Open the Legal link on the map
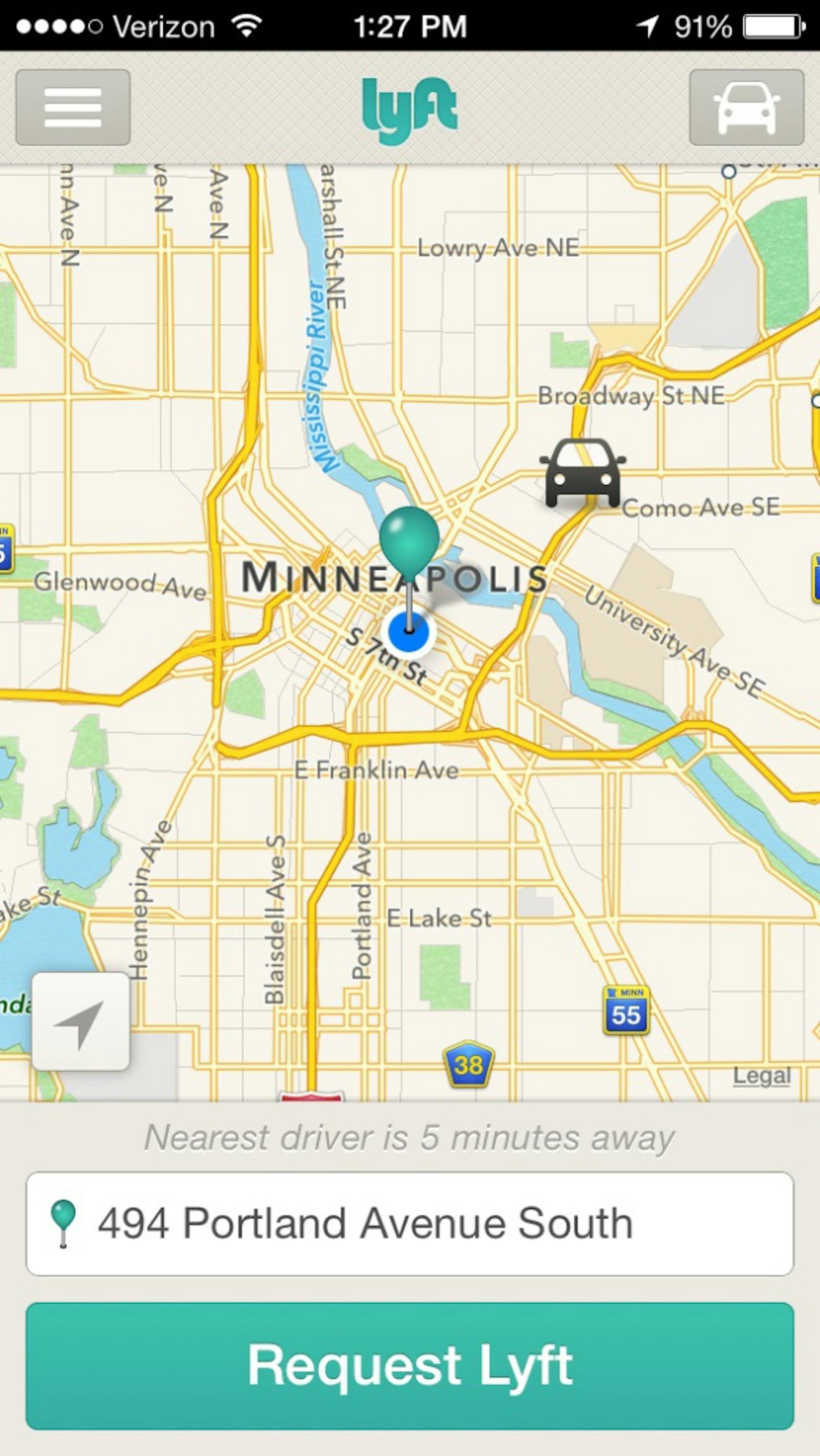 tap(761, 1075)
